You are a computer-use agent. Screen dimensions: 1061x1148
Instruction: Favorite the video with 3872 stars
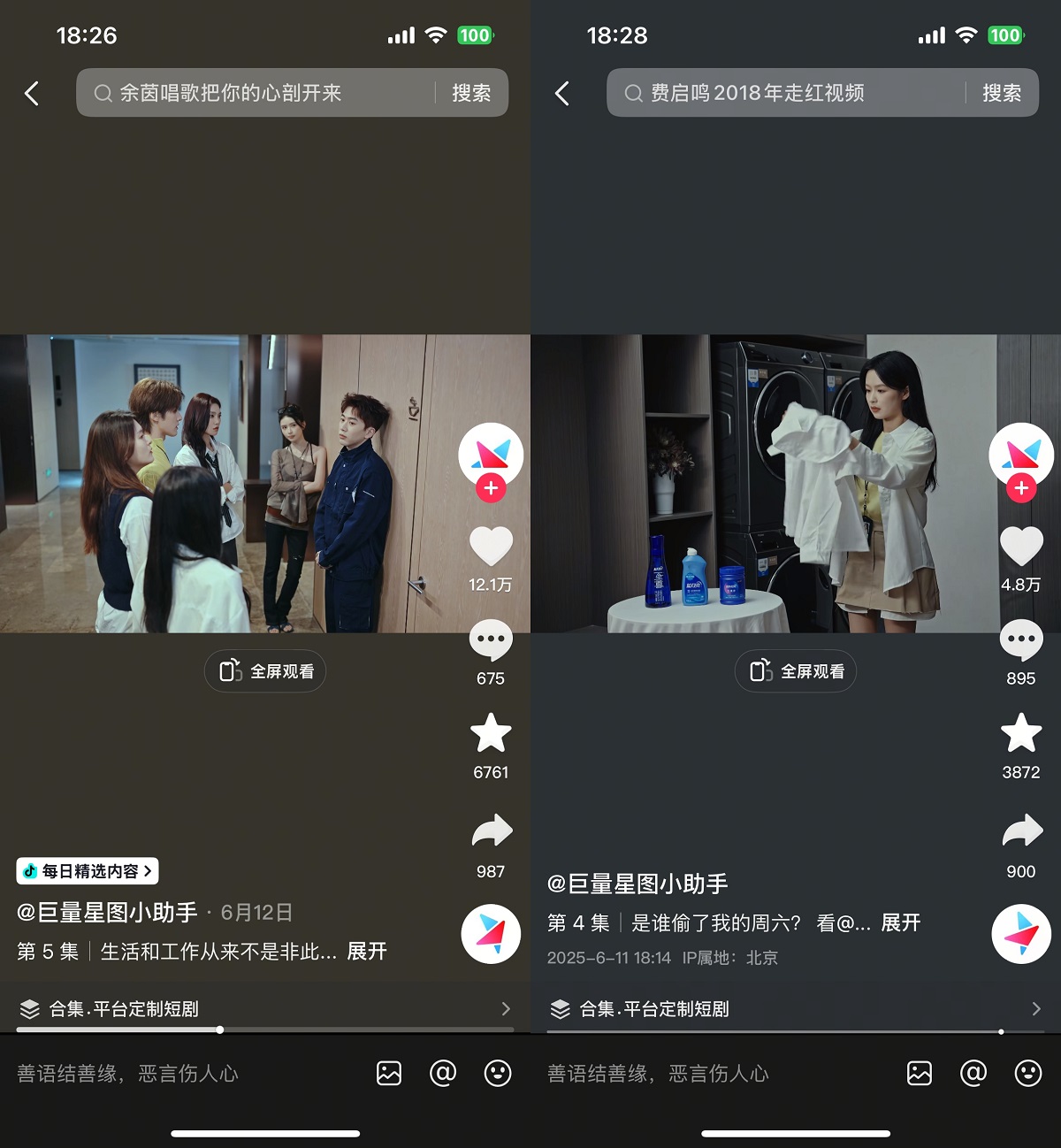[x=1021, y=734]
